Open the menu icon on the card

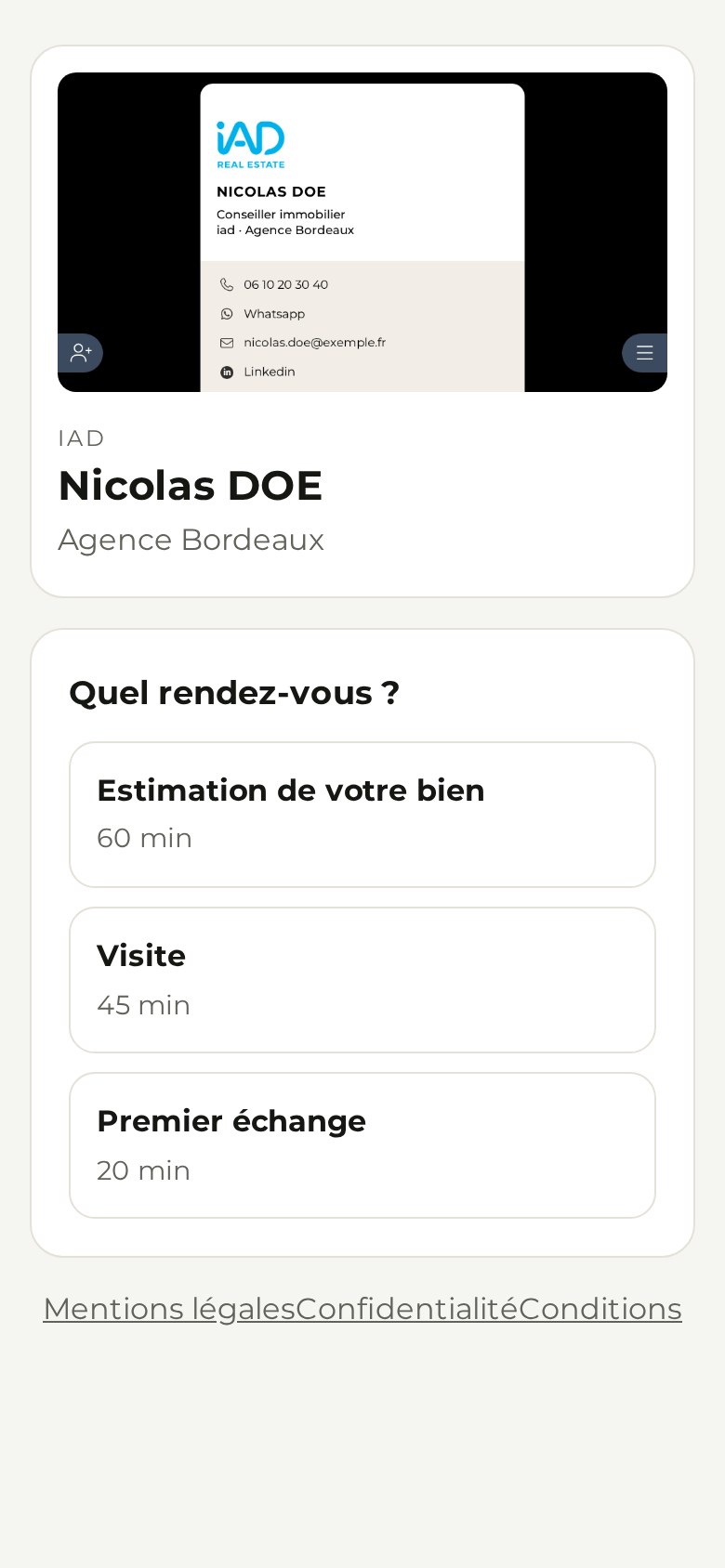pyautogui.click(x=644, y=353)
